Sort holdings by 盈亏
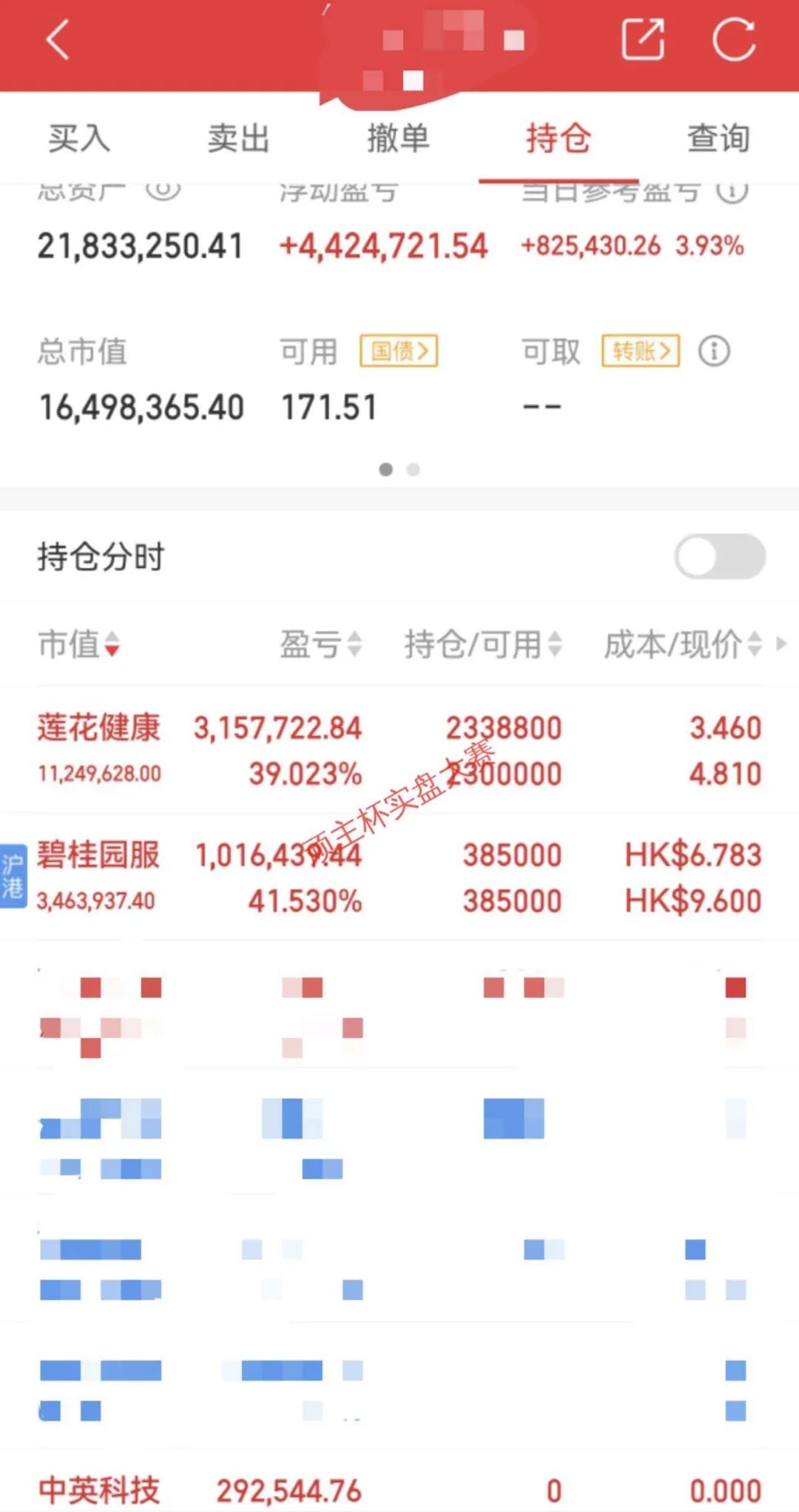The image size is (799, 1512). tap(320, 644)
